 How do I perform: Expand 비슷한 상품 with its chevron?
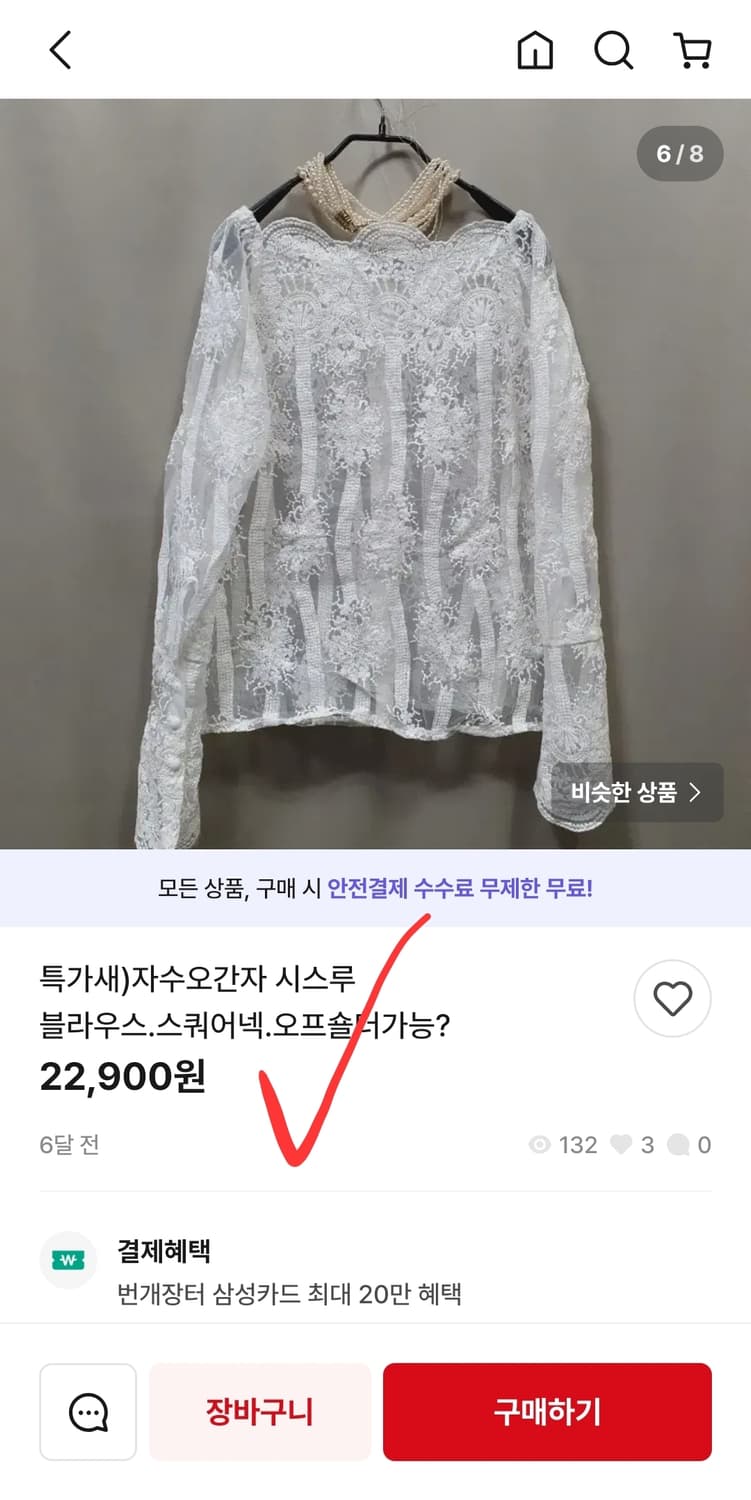pos(697,791)
